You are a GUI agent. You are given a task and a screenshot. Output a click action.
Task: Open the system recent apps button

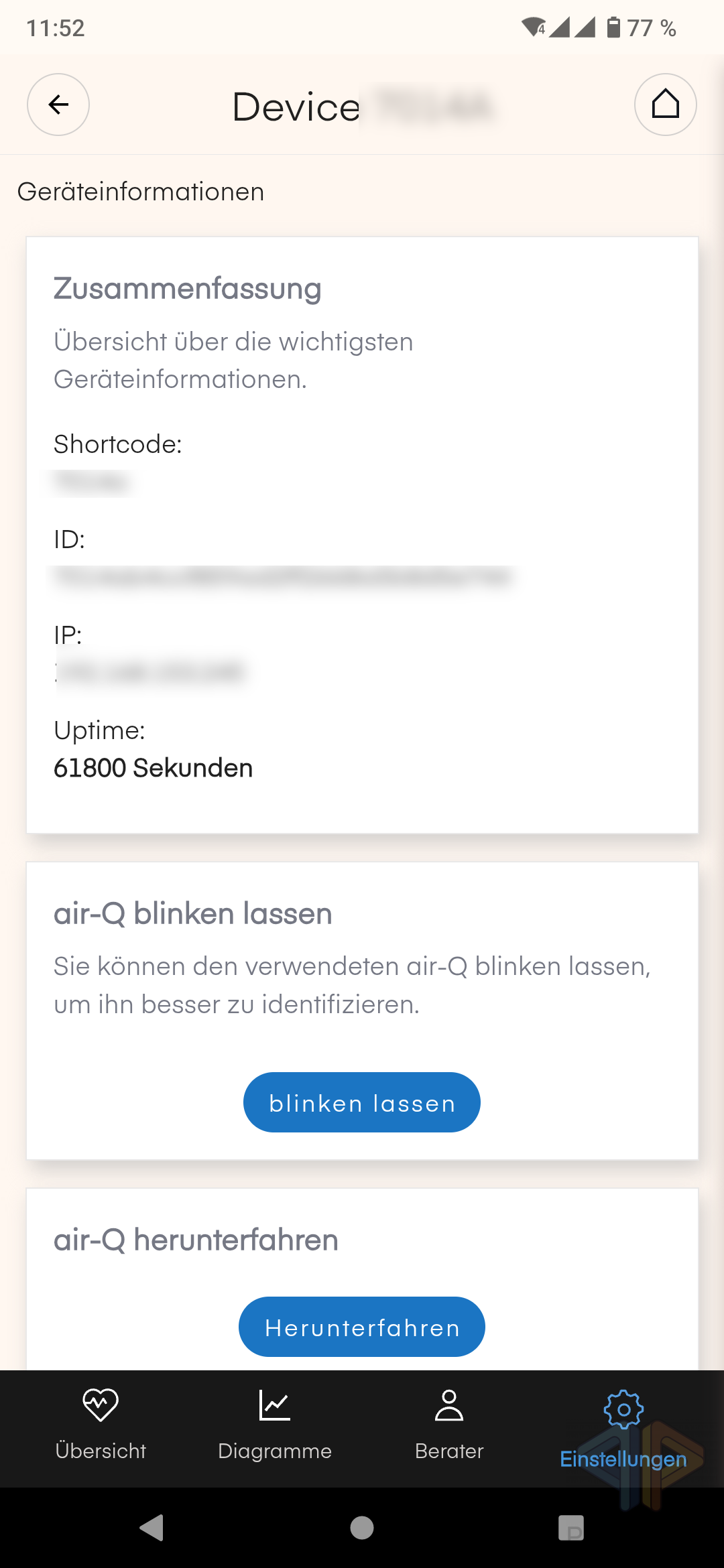pyautogui.click(x=571, y=1528)
